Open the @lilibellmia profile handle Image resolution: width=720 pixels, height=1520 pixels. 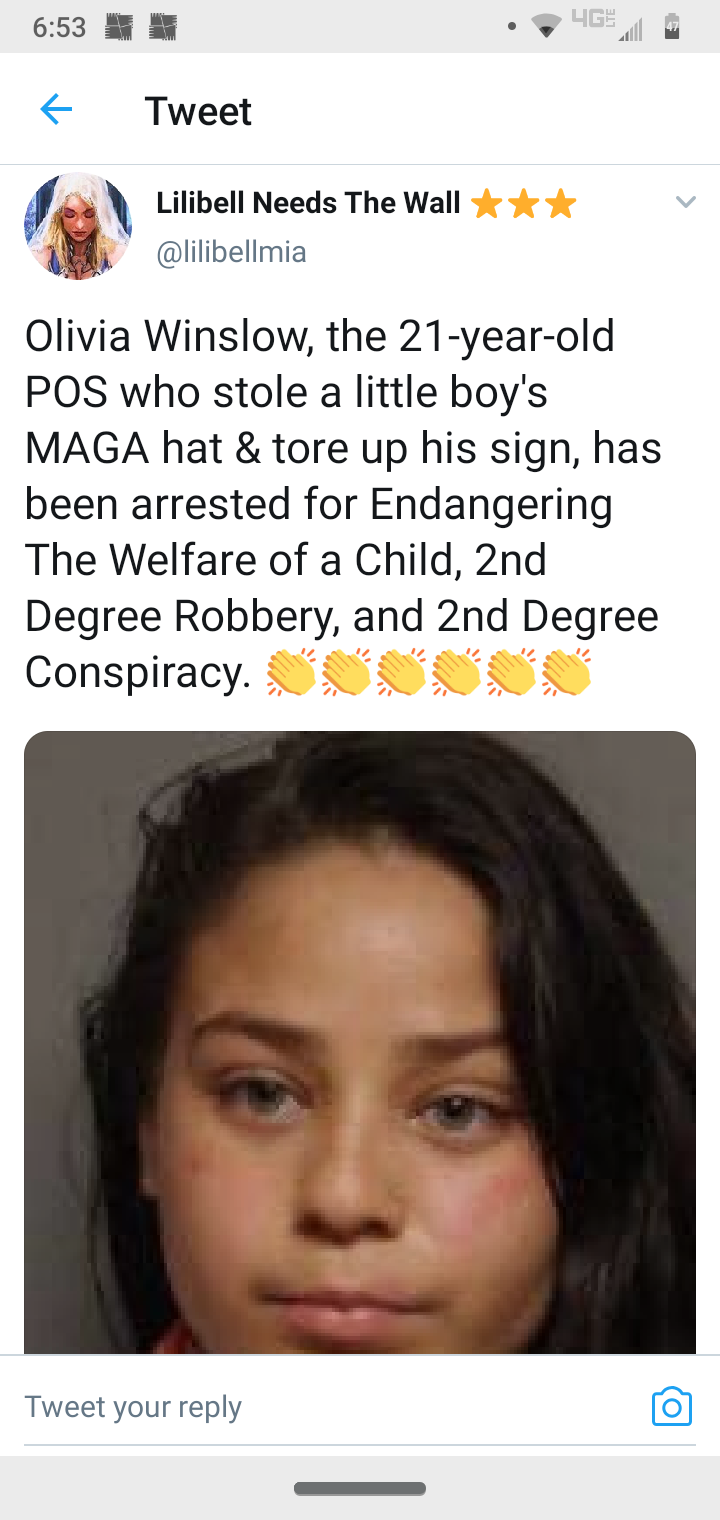tap(231, 252)
